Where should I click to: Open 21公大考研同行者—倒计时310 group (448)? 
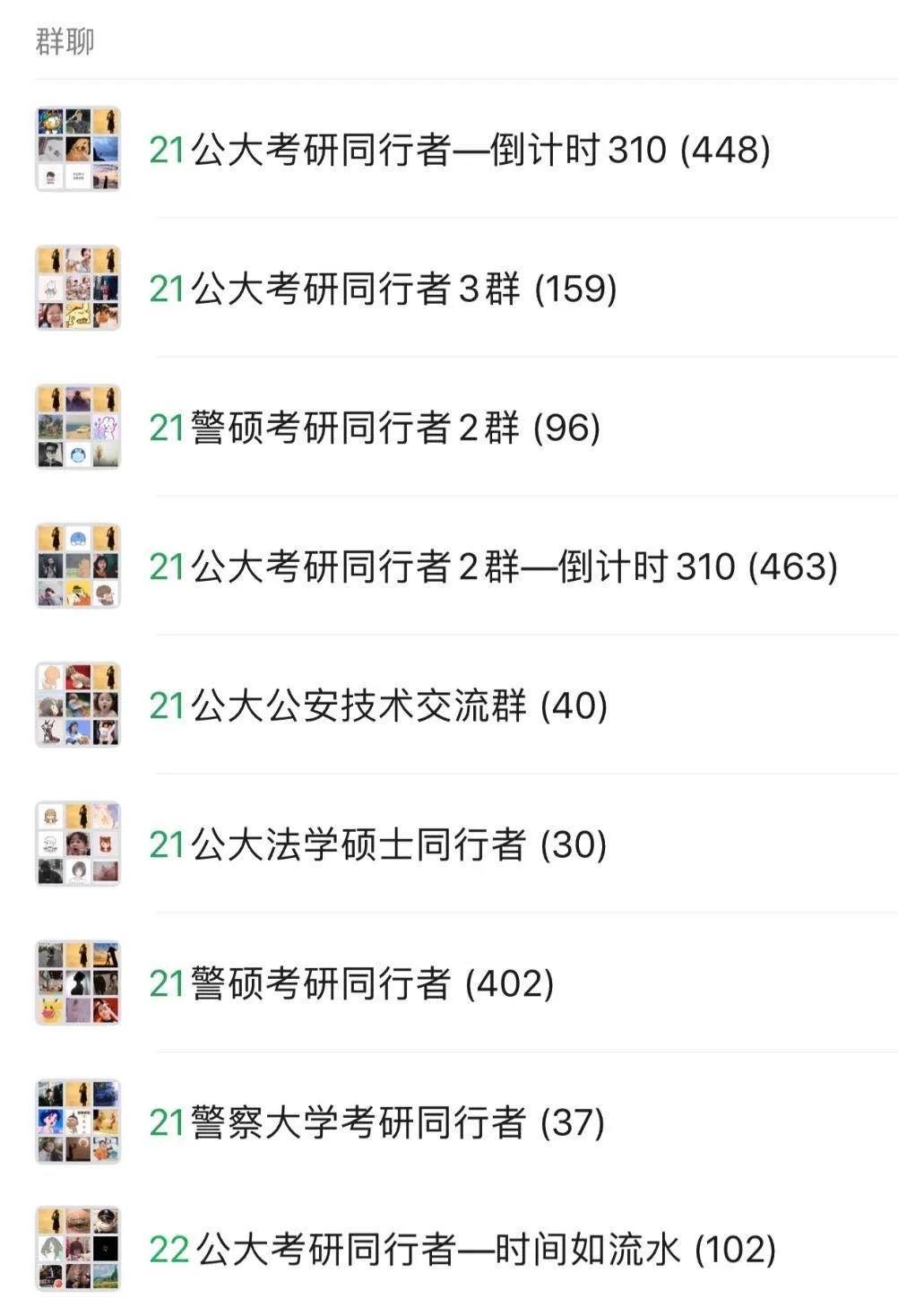(x=459, y=150)
